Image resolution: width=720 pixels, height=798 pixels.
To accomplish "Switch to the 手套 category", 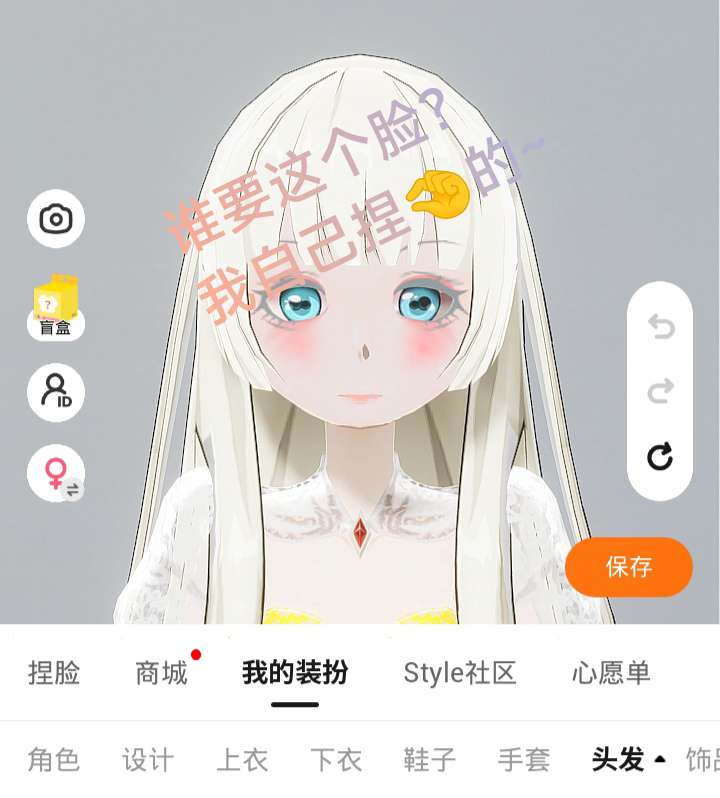I will (524, 760).
